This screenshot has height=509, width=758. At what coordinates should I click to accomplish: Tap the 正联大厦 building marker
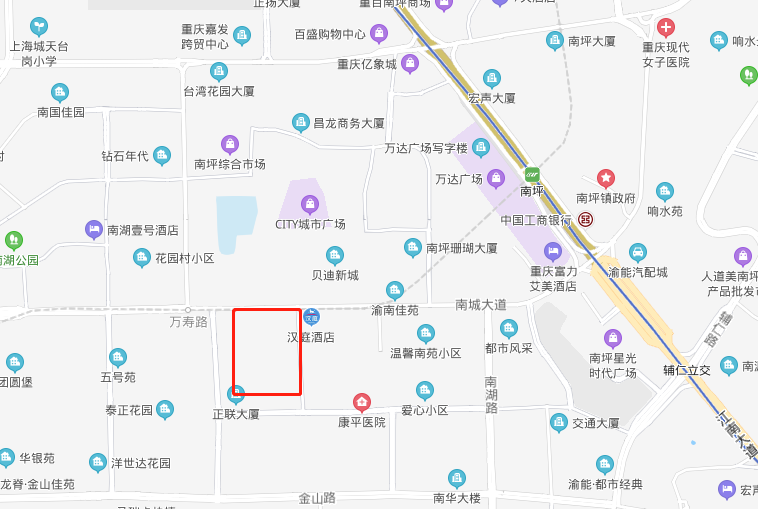[x=236, y=394]
